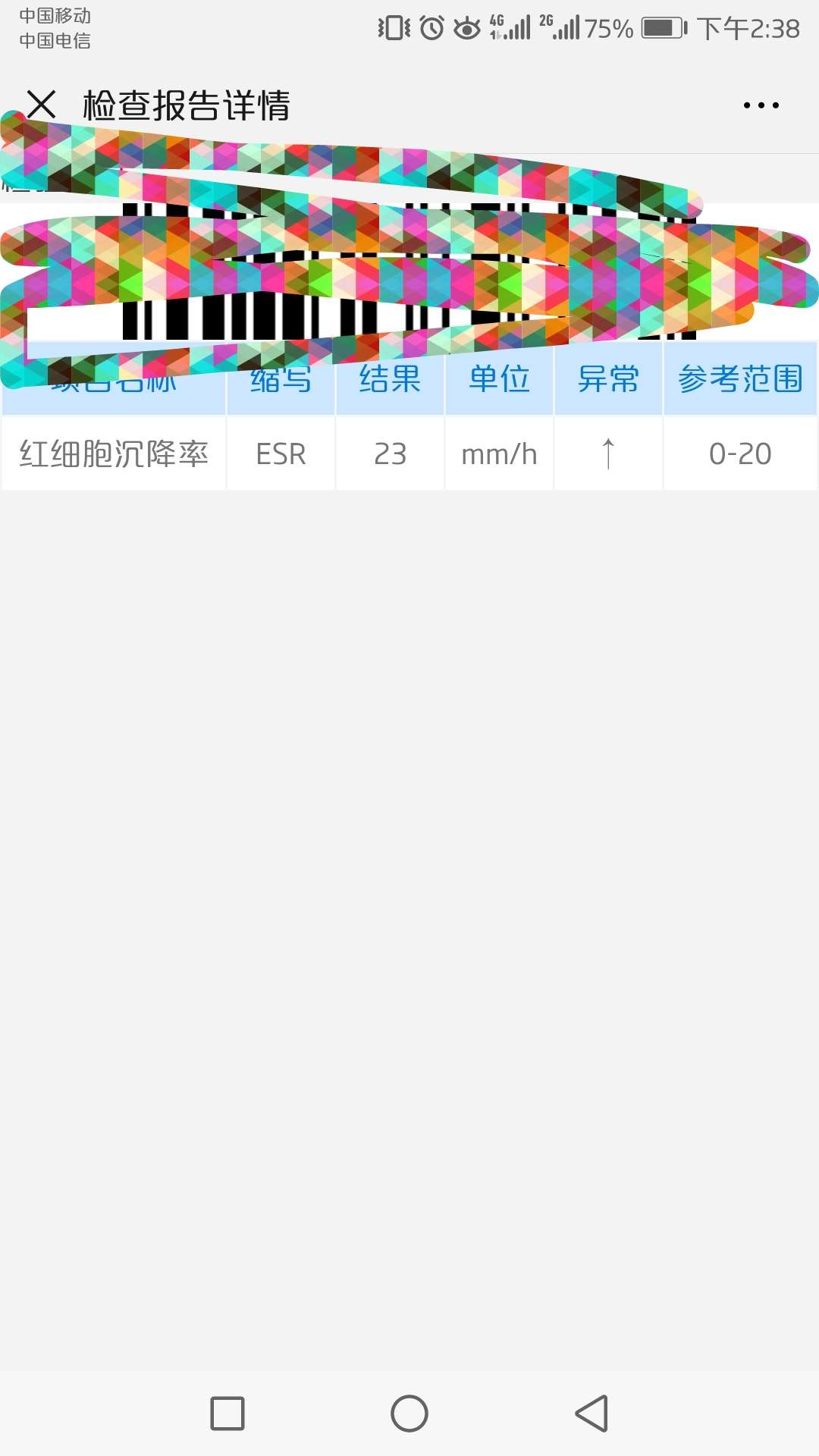Tap the 单位 column header

click(499, 380)
